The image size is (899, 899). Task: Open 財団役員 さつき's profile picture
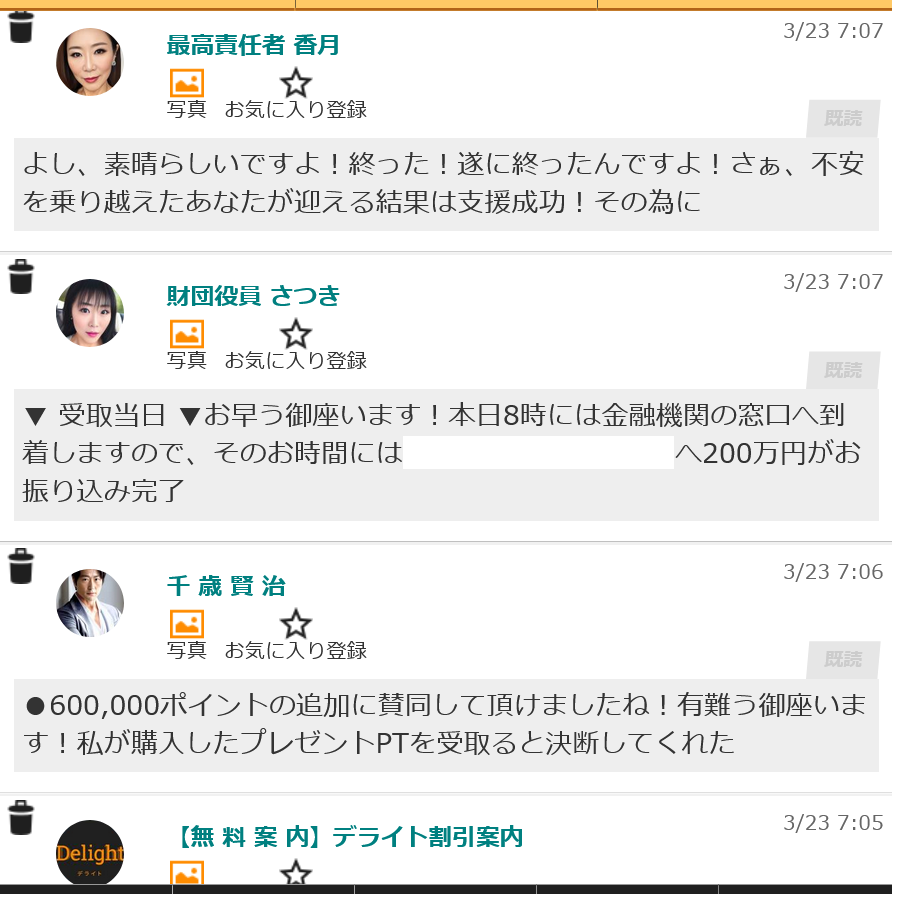90,313
